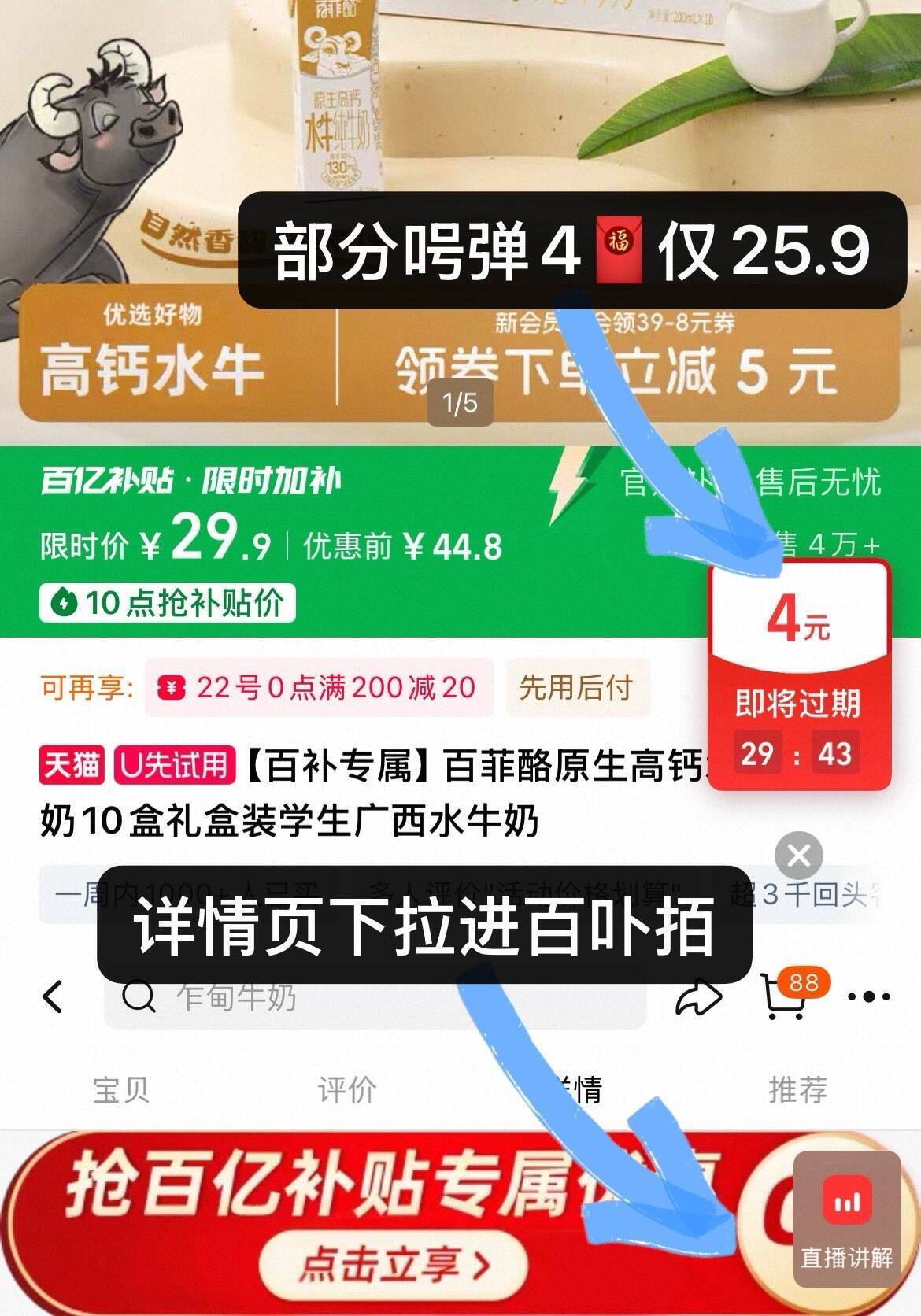921x1316 pixels.
Task: Open the 22号0点满200减20 coupon details
Action: tap(331, 689)
